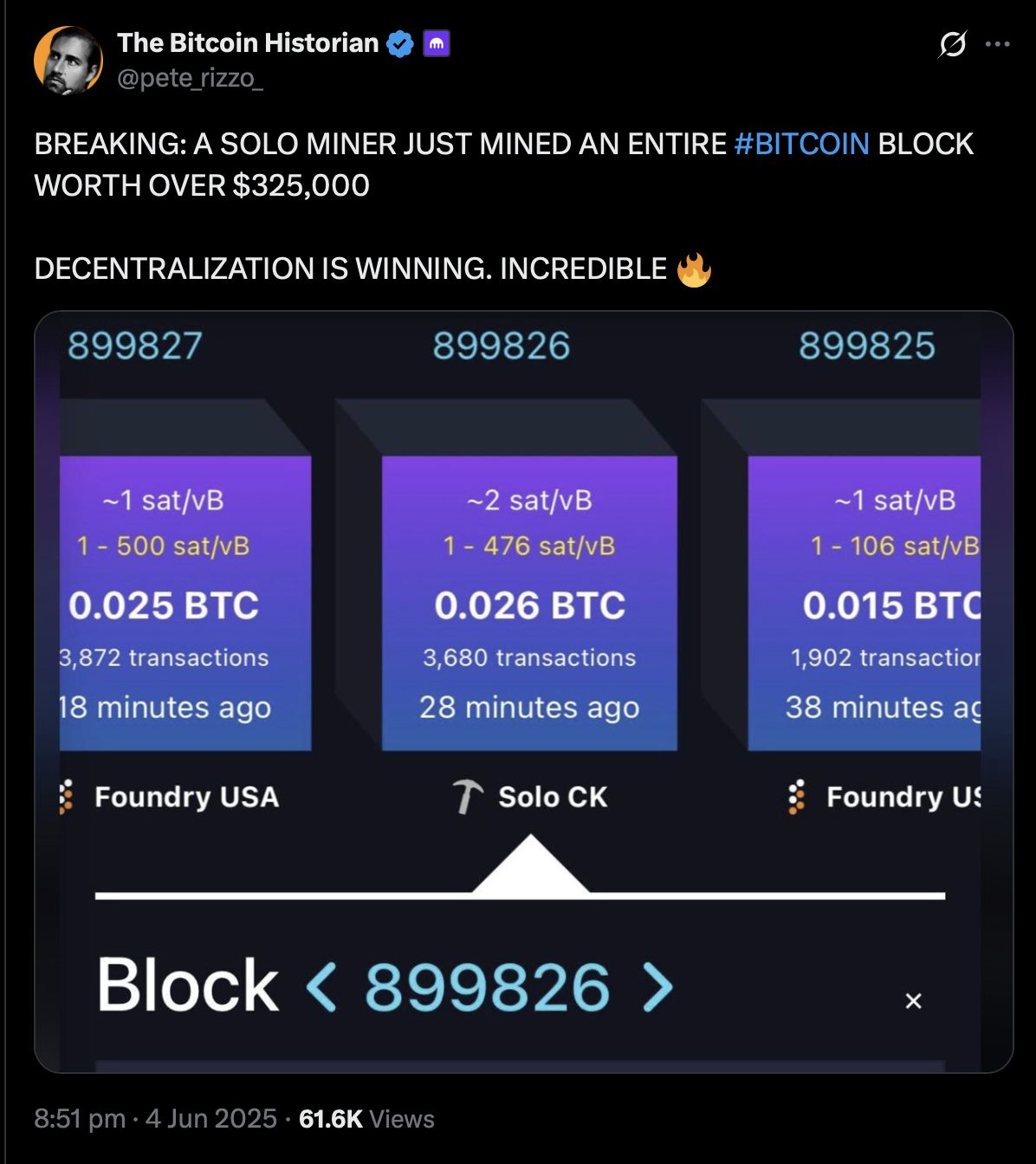Viewport: 1036px width, 1164px height.
Task: View the 8:51 pm 4 Jun 2025 timestamp
Action: [155, 1118]
